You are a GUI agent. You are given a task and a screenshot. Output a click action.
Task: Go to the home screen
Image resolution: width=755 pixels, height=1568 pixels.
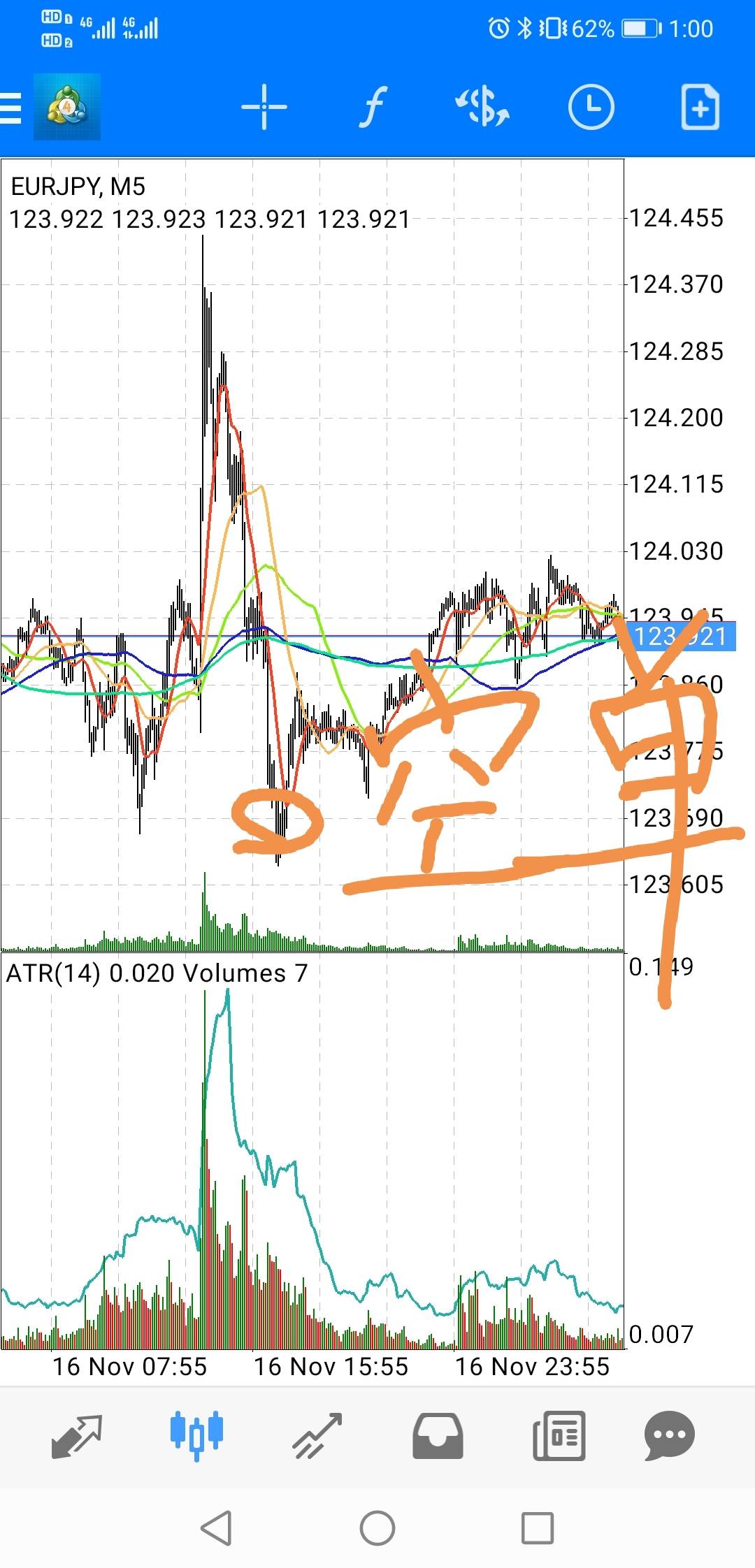coord(377,1528)
